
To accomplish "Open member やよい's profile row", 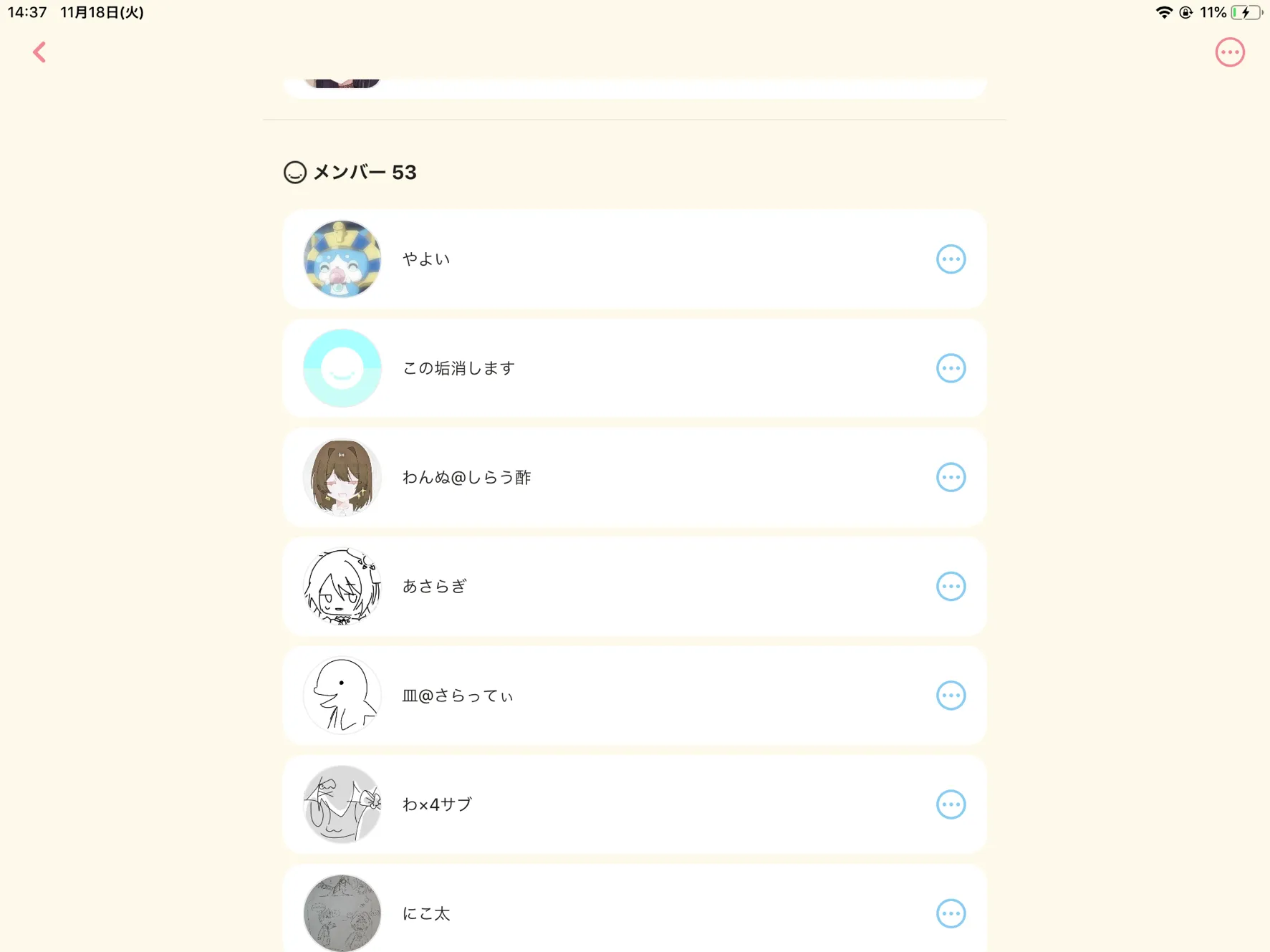I will pos(573,259).
